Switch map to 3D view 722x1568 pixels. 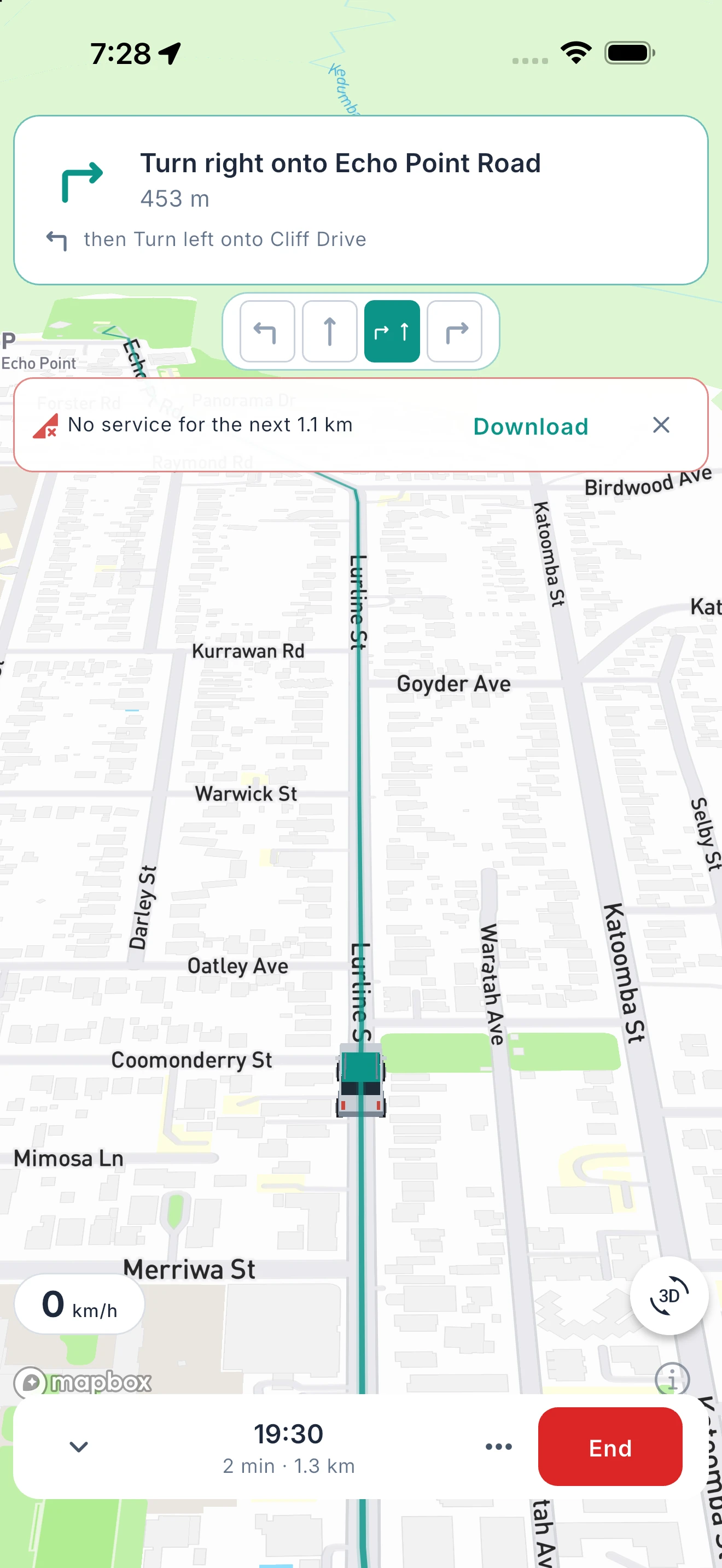669,1295
